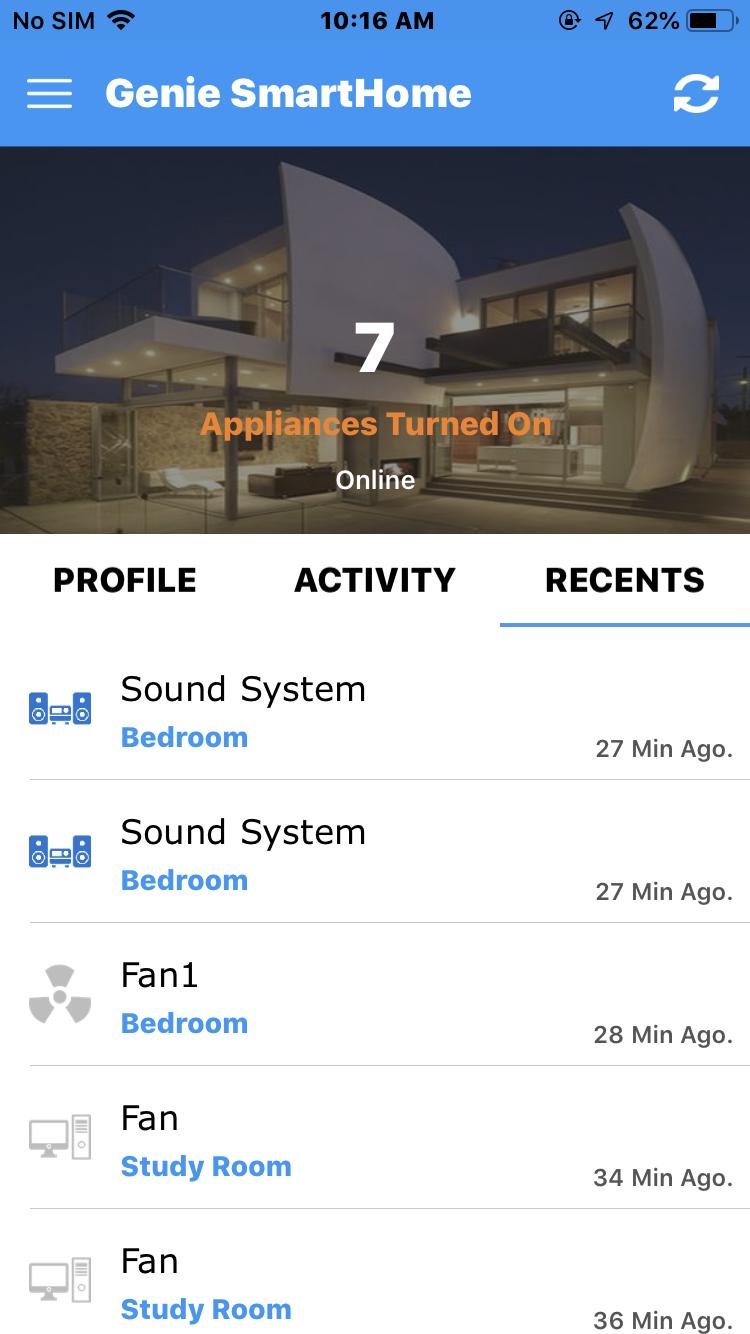Tap the battery indicator showing 62%
The height and width of the screenshot is (1334, 750).
click(708, 18)
